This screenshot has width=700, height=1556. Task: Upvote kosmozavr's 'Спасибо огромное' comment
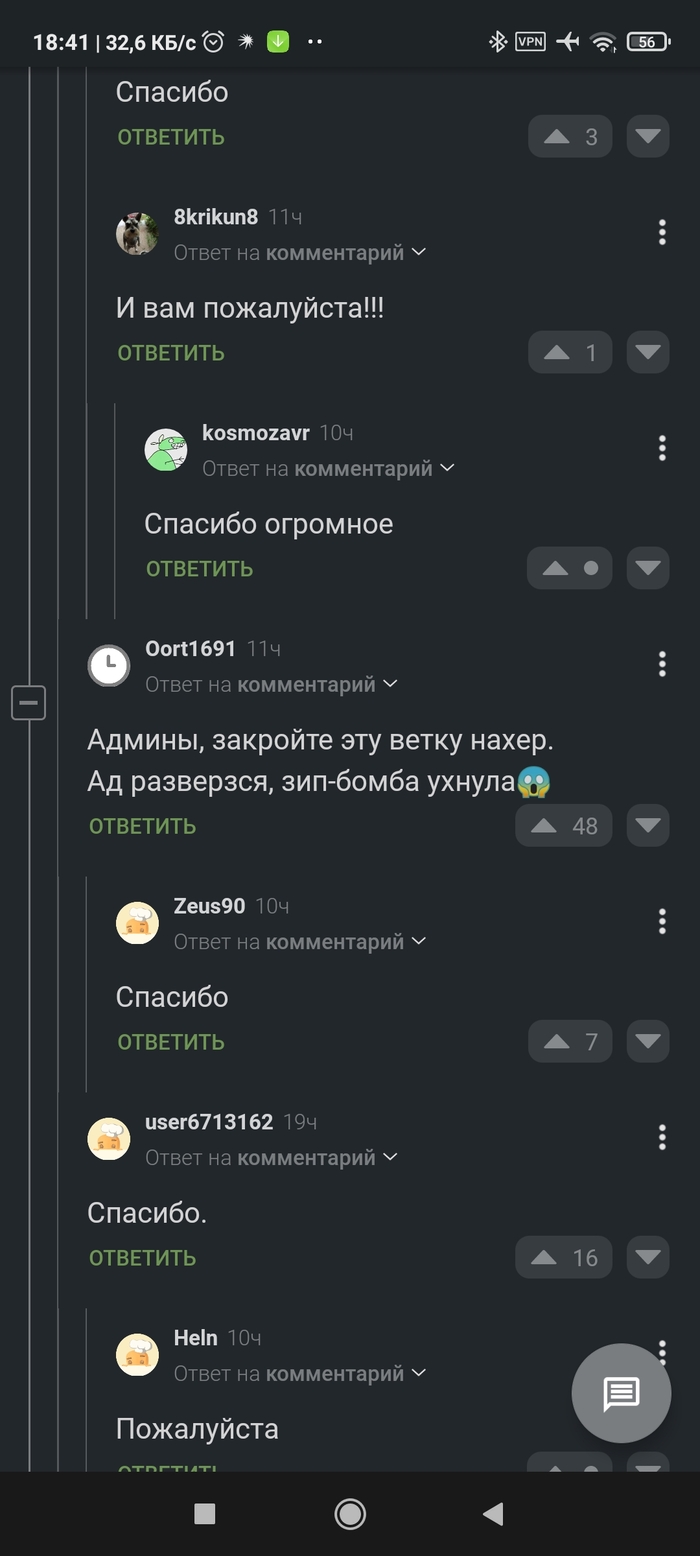(x=556, y=568)
